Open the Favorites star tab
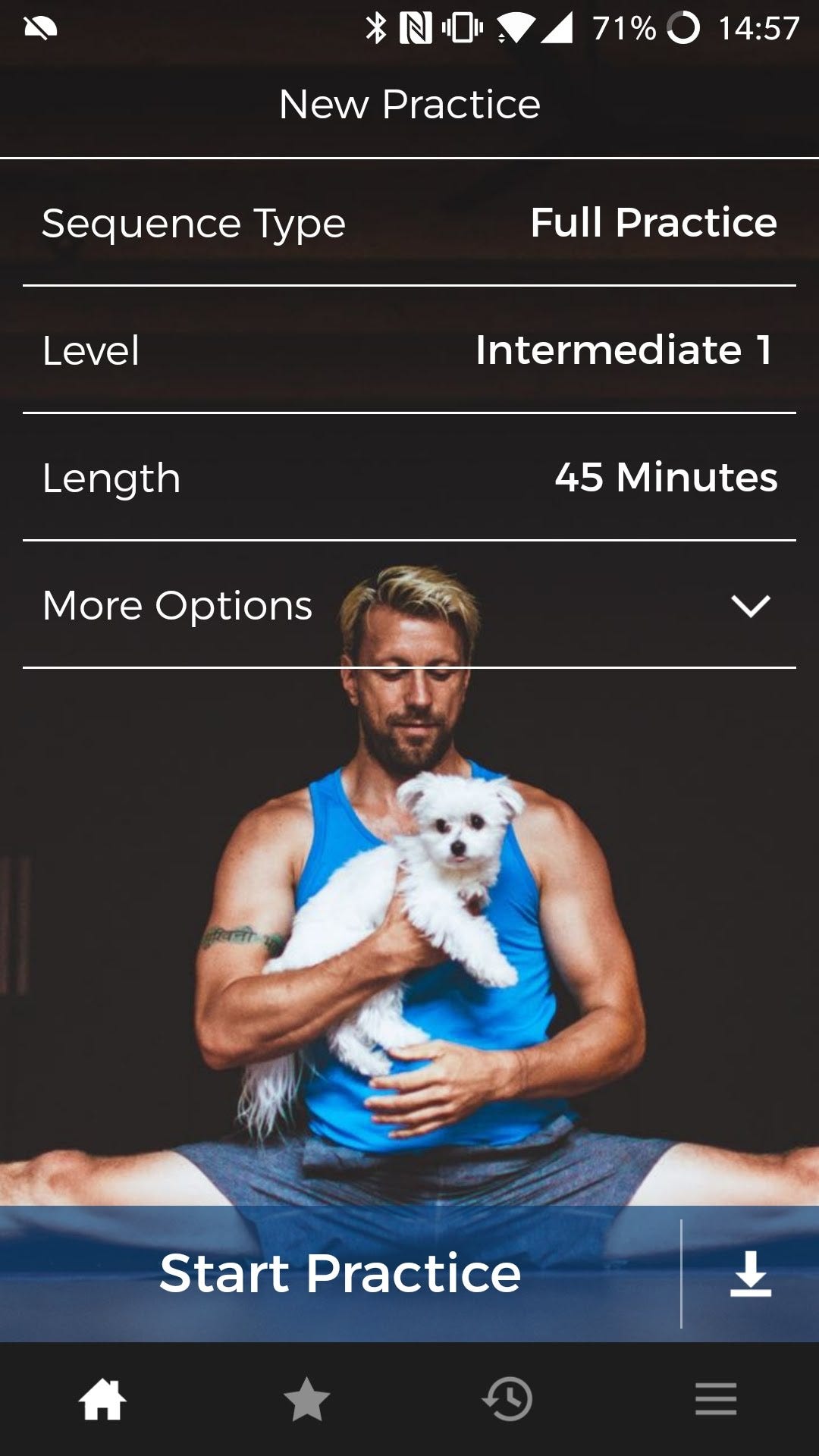Screen dimensions: 819x1456 point(306,1399)
